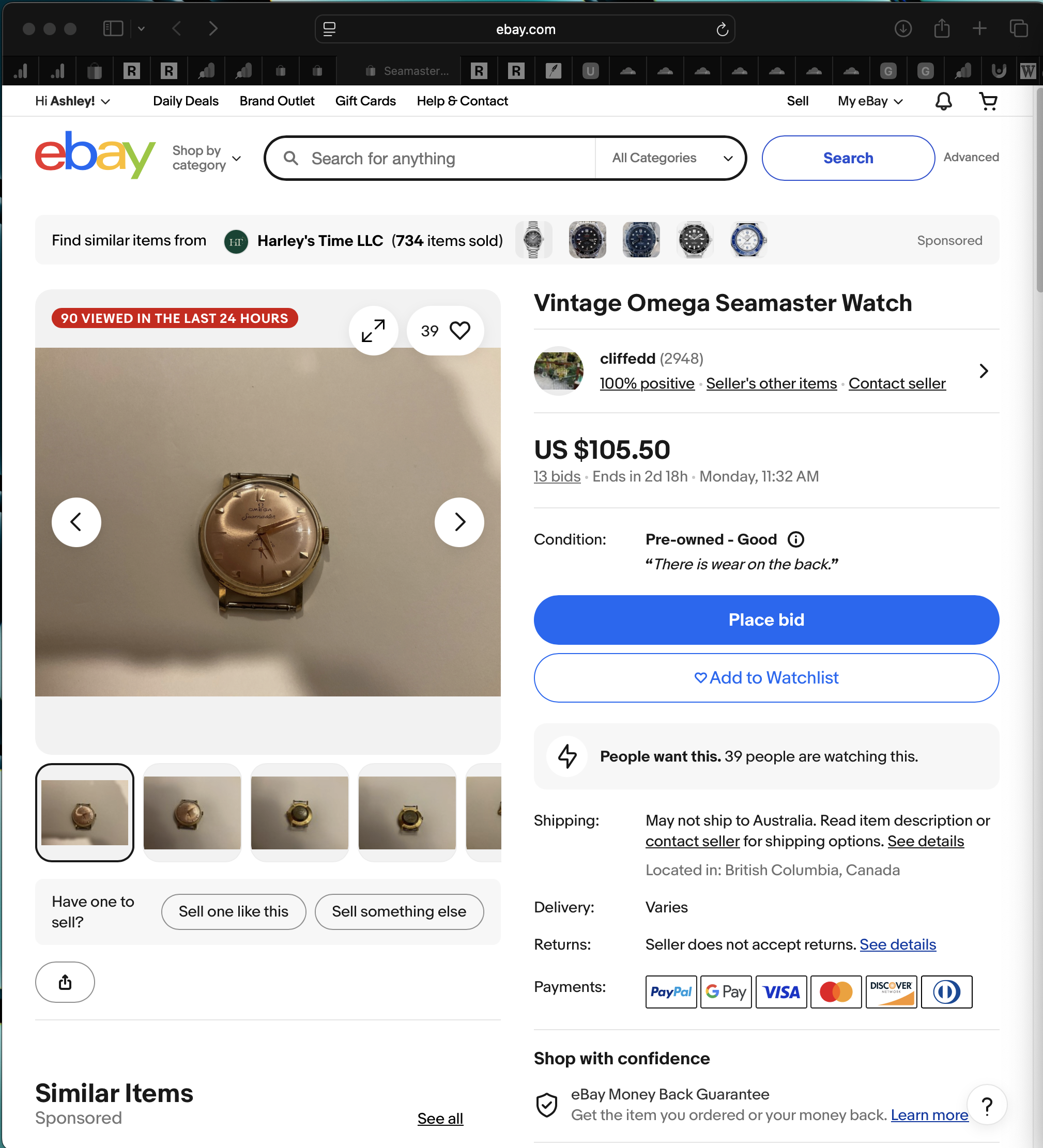Show the next watch photo
The width and height of the screenshot is (1043, 1148).
(459, 522)
